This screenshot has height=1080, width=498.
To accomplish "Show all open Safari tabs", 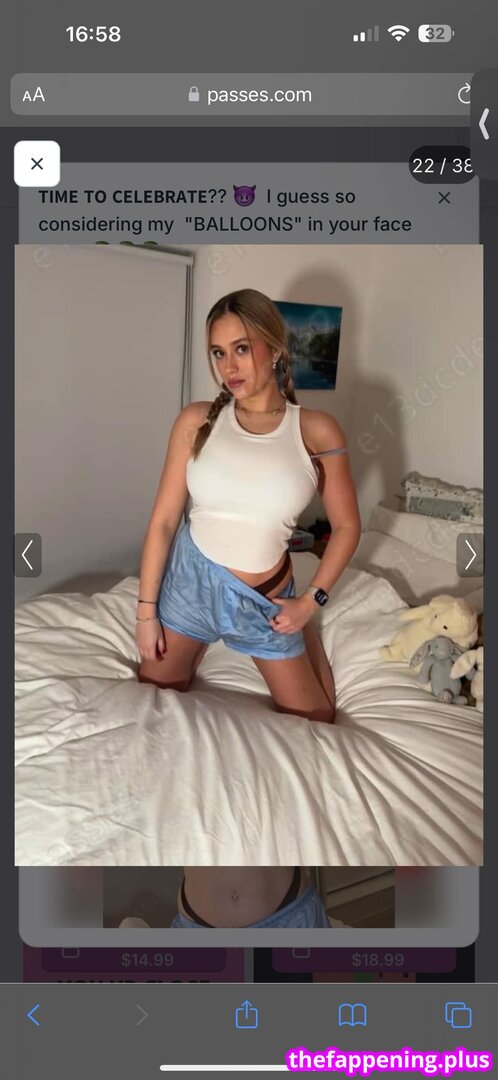I will tap(458, 1015).
